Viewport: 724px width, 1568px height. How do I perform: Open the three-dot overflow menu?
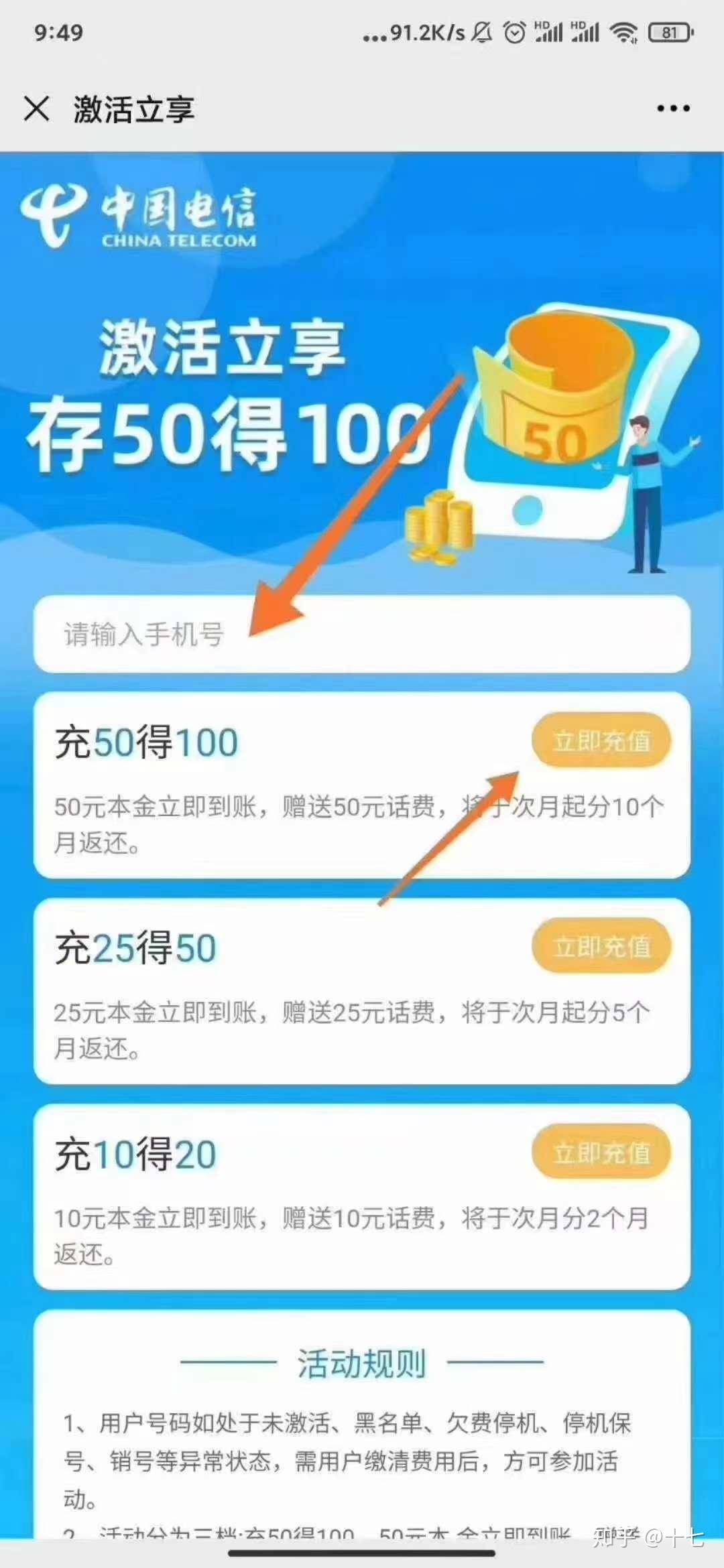pyautogui.click(x=673, y=109)
